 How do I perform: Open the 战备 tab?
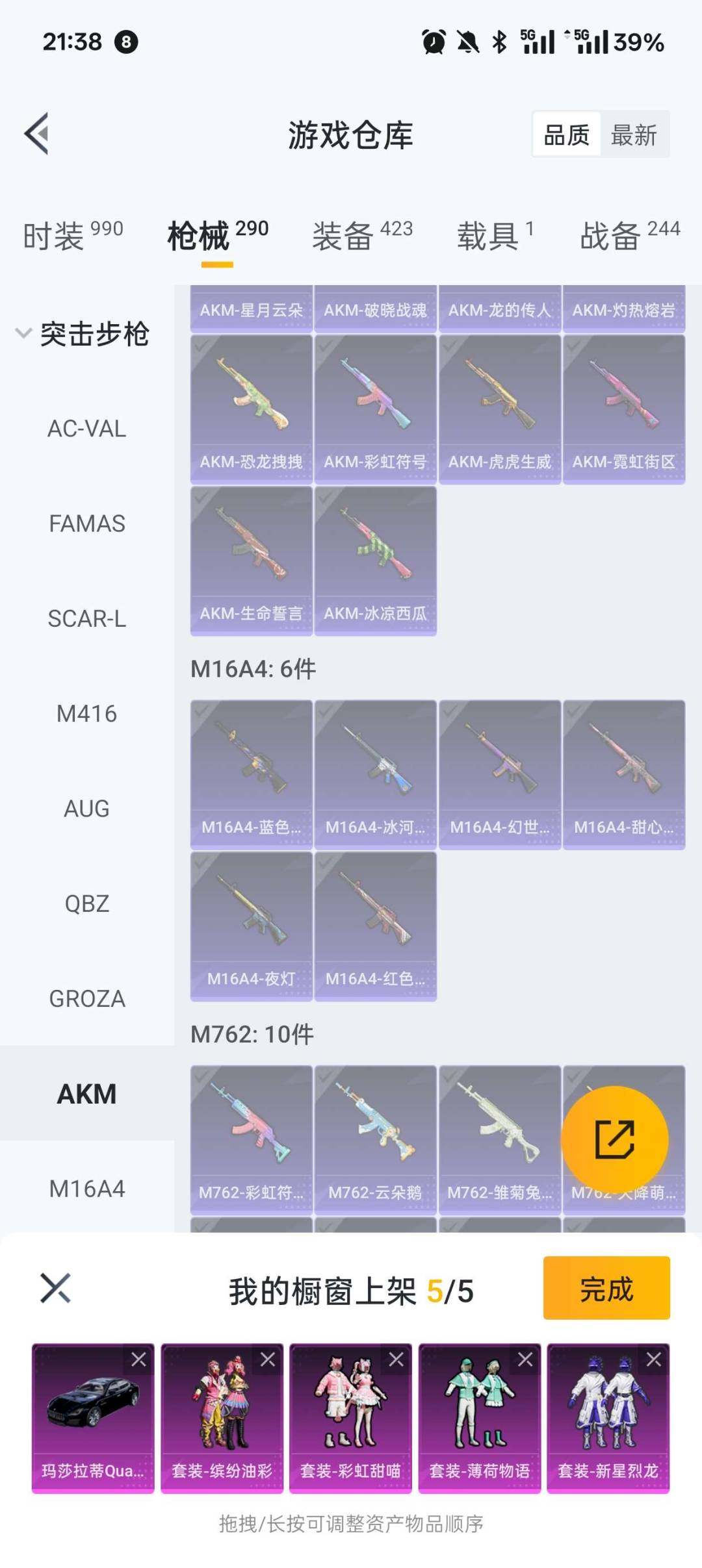click(629, 235)
